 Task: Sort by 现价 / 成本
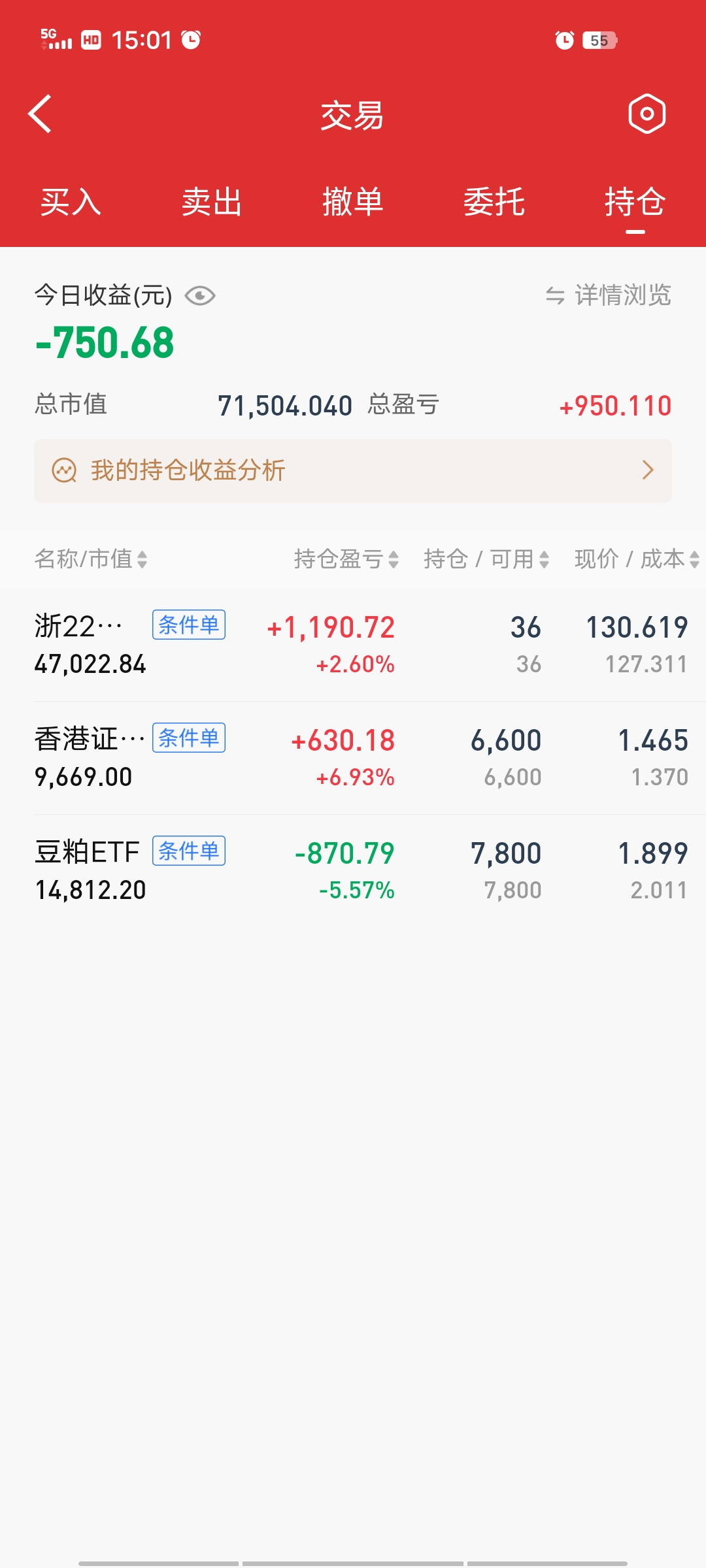636,559
